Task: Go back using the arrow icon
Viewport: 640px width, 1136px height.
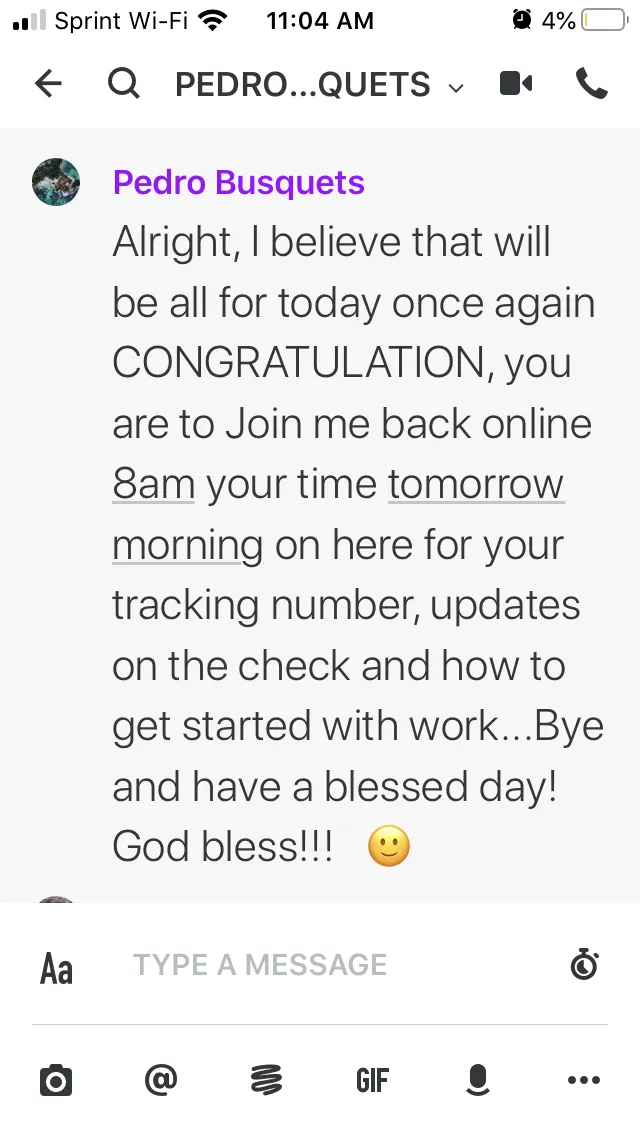Action: click(49, 84)
